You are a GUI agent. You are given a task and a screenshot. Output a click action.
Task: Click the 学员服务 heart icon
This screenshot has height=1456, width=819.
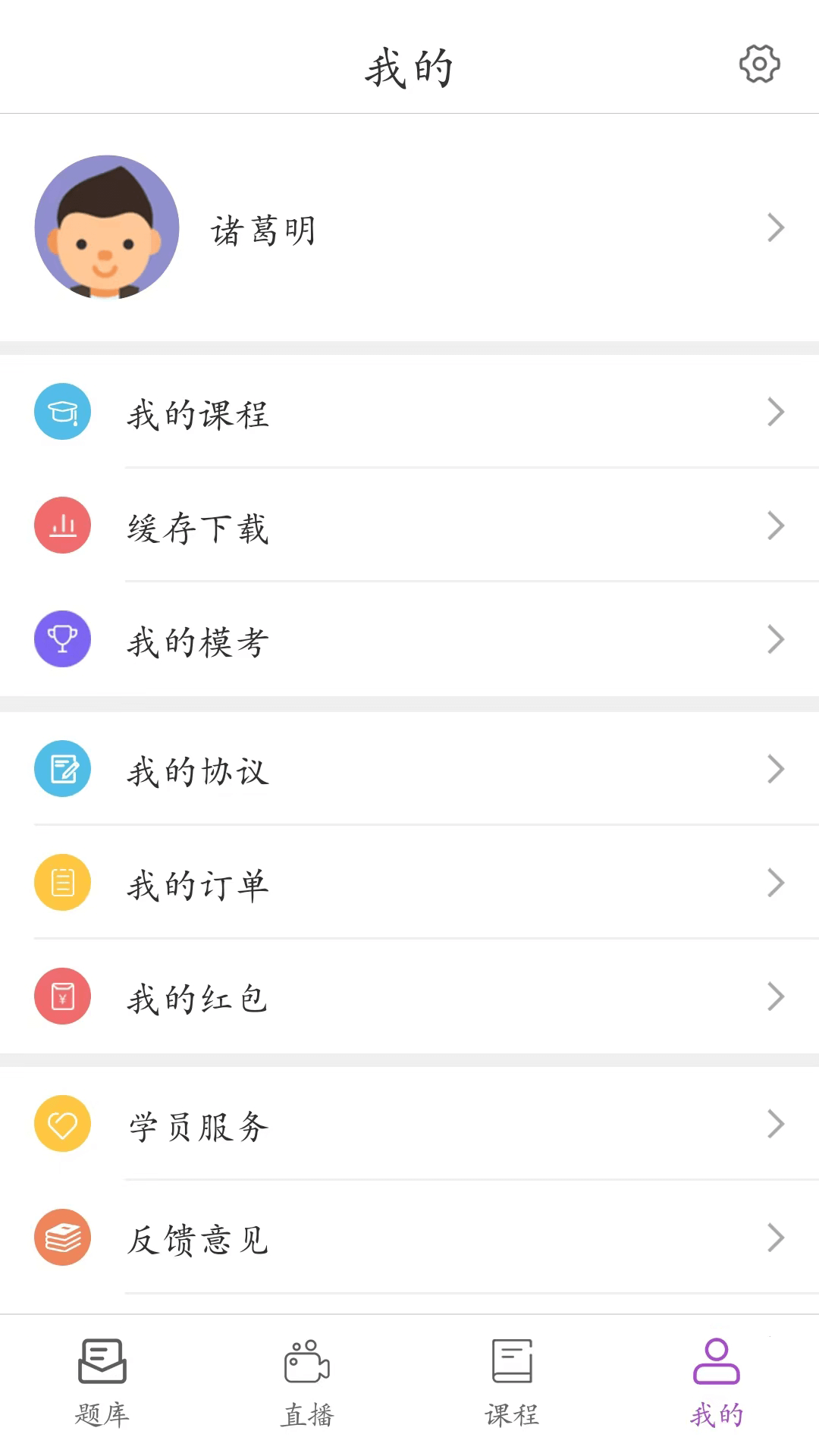(63, 1124)
